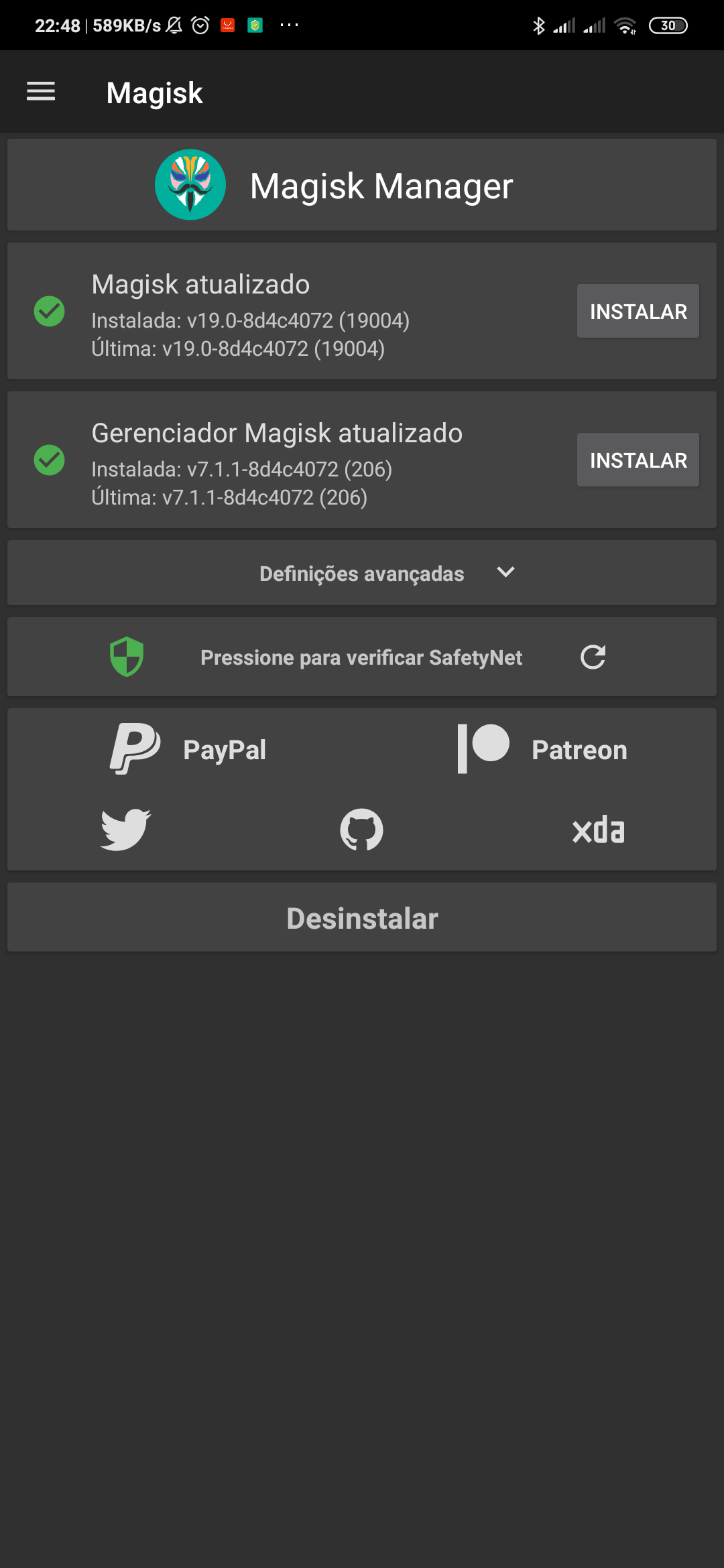Open the GitHub icon link
The image size is (724, 1568).
[x=361, y=830]
